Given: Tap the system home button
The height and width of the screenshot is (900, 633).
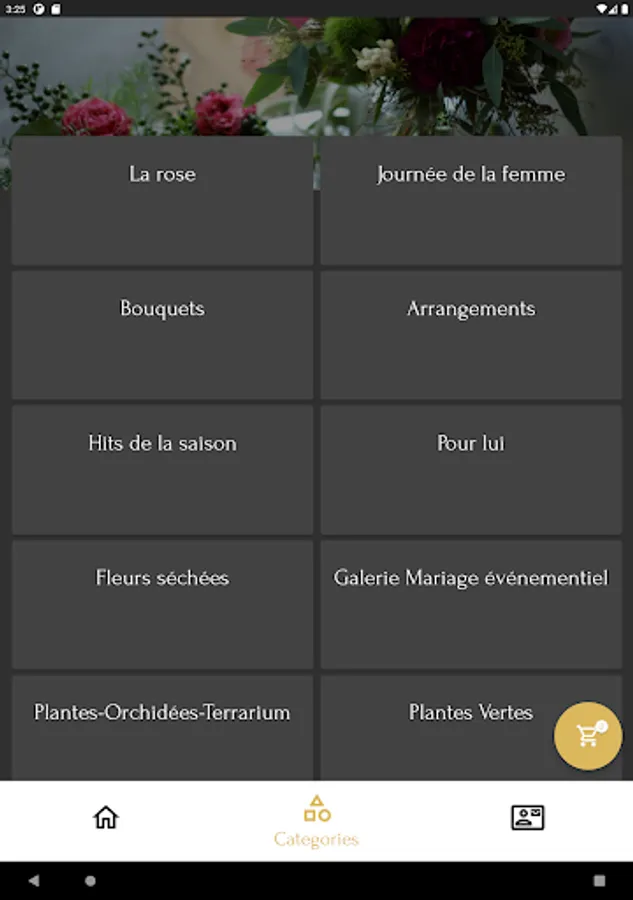Looking at the screenshot, I should pos(90,880).
